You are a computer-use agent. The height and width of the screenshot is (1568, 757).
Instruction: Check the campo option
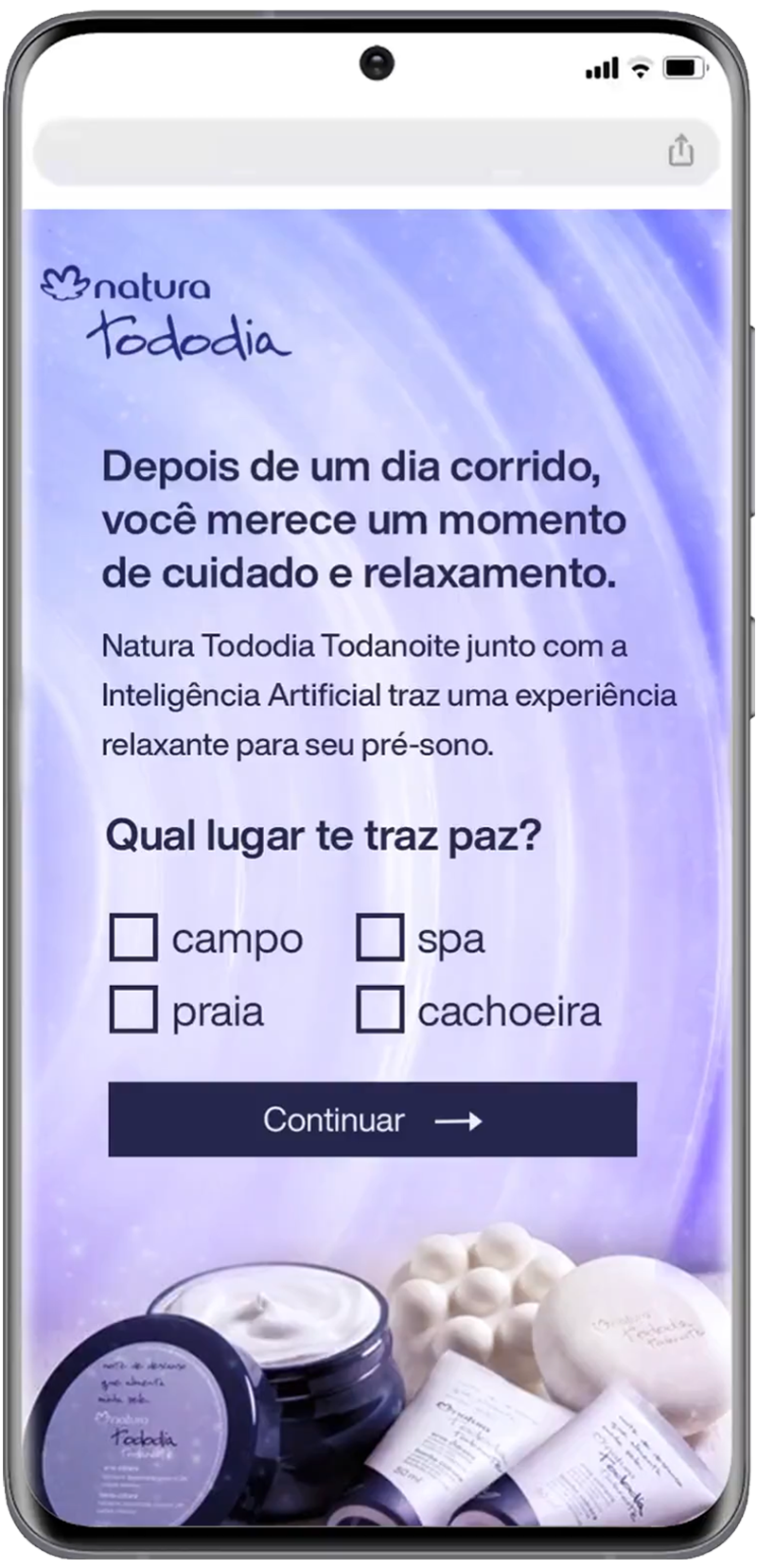click(133, 937)
